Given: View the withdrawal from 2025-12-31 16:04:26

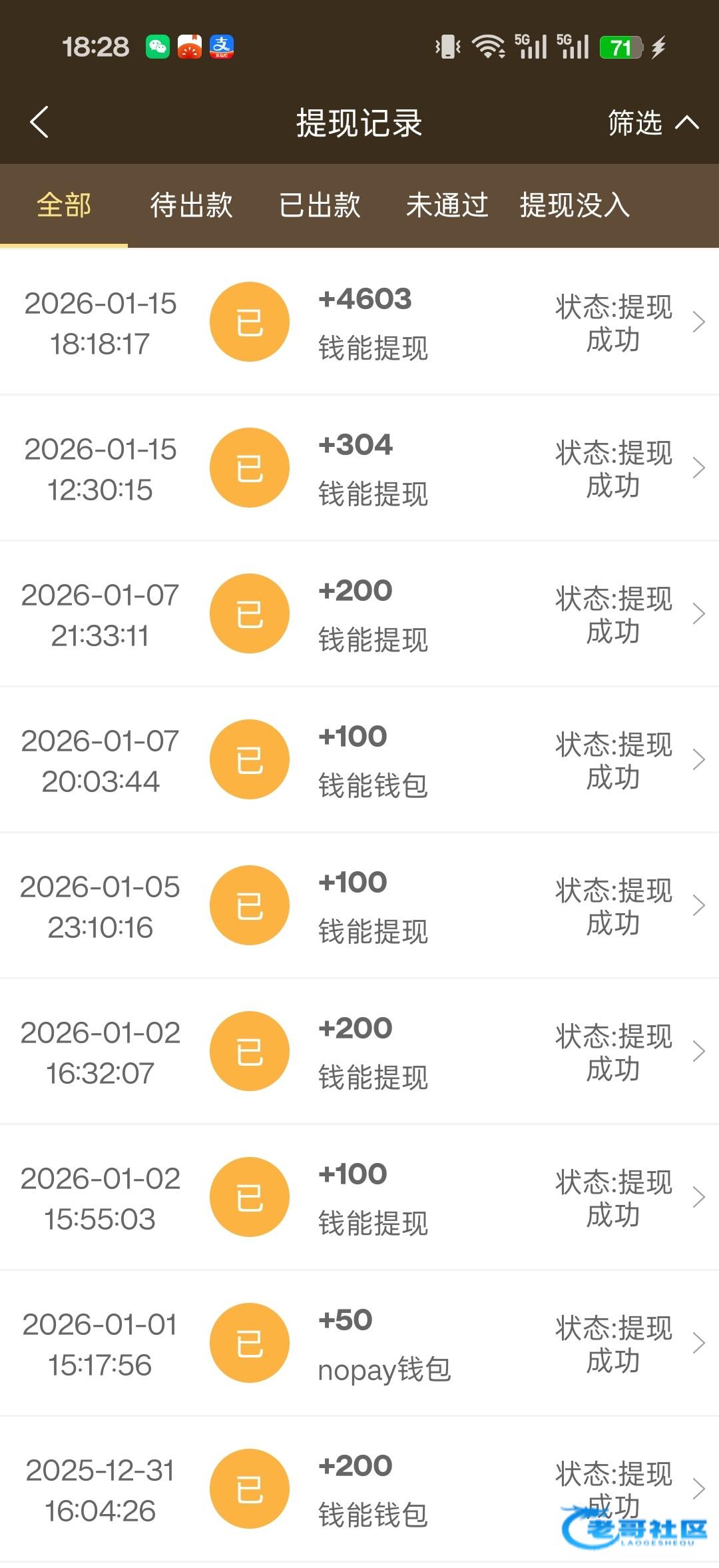Looking at the screenshot, I should coord(359,1489).
